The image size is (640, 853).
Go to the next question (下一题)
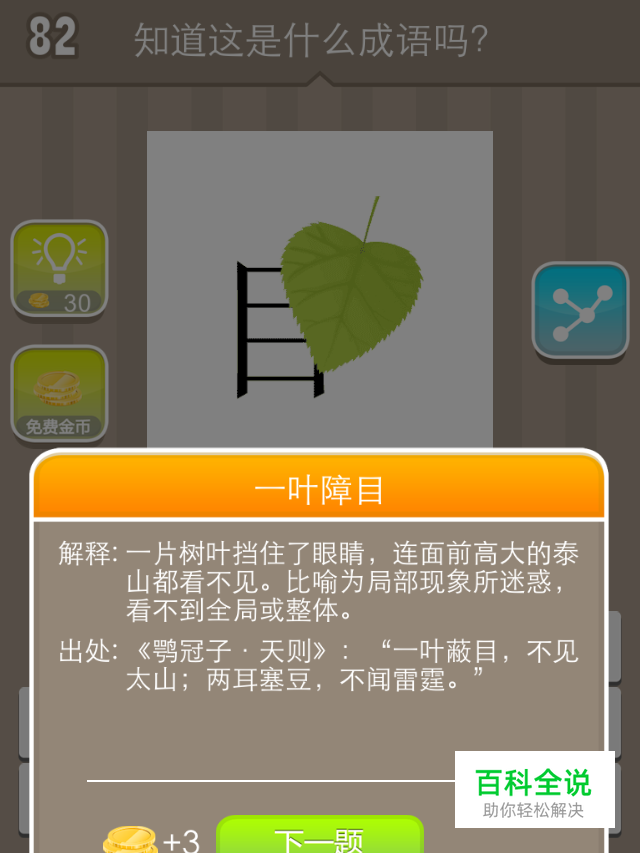(x=319, y=837)
